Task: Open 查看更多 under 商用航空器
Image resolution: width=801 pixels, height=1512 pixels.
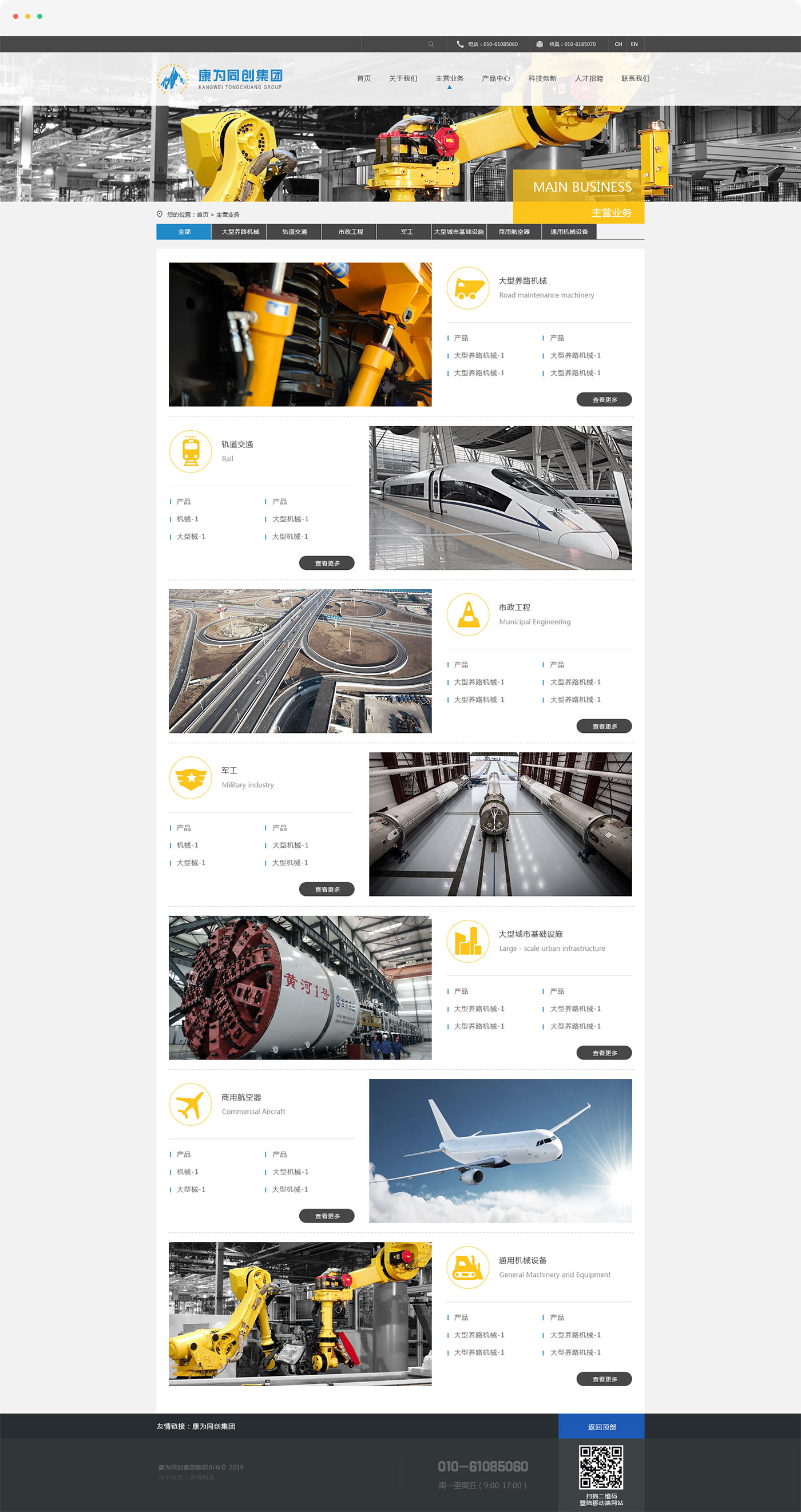Action: 326,1216
